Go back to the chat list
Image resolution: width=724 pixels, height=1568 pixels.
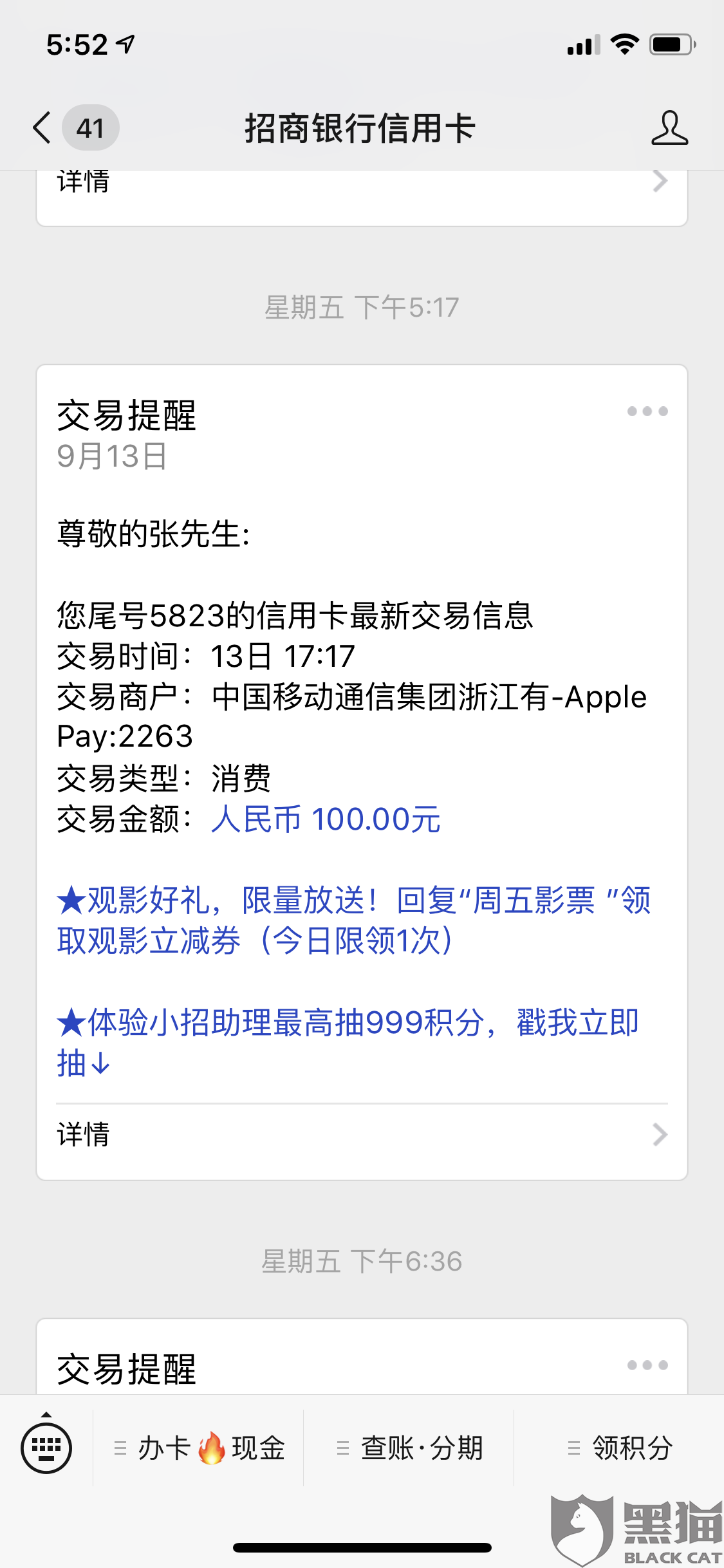tap(42, 127)
